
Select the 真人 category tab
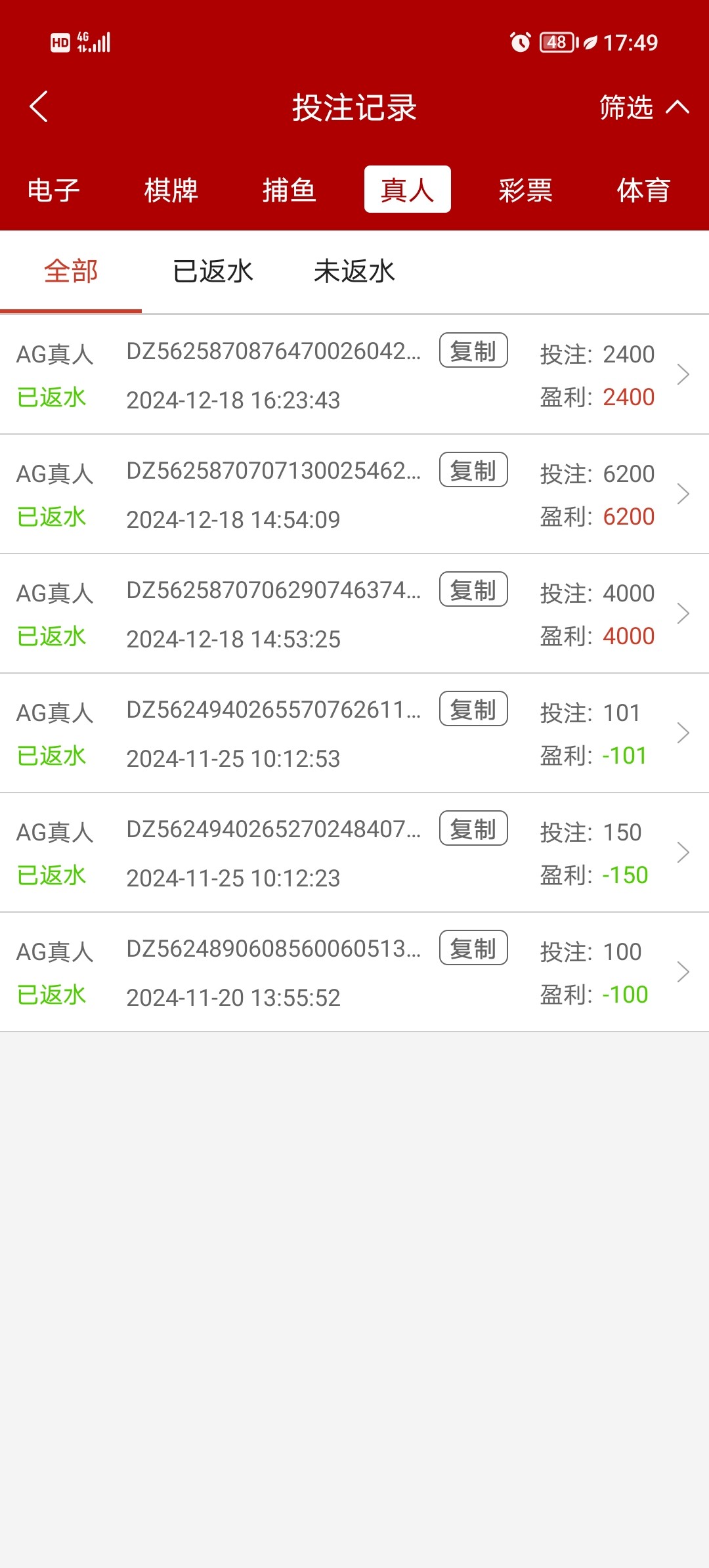408,189
